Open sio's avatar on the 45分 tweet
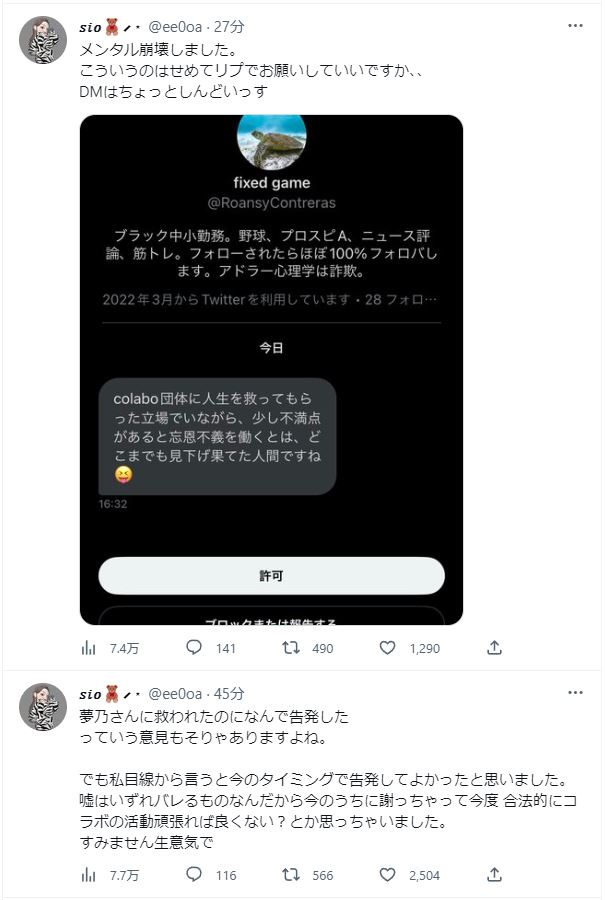 pos(43,707)
